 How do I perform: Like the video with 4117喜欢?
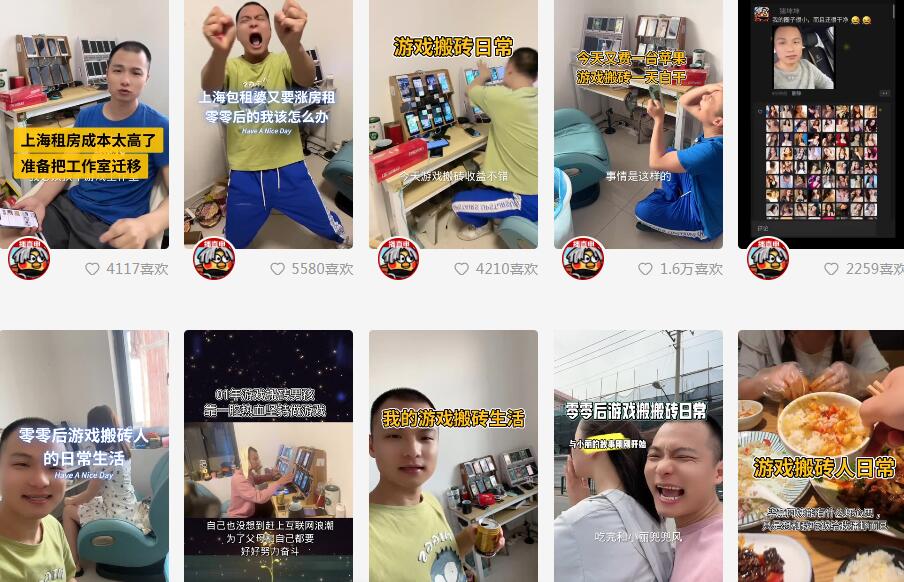click(92, 269)
